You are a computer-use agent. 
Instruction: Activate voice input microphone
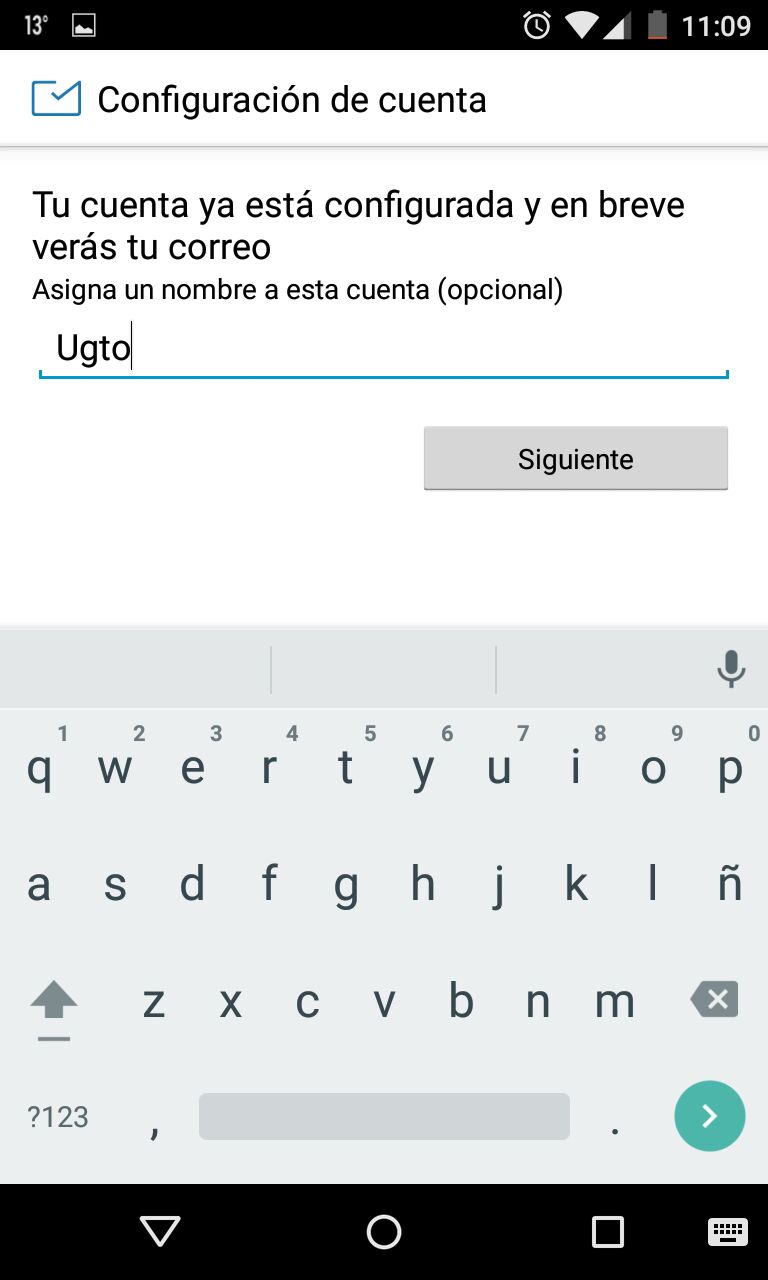coord(731,668)
